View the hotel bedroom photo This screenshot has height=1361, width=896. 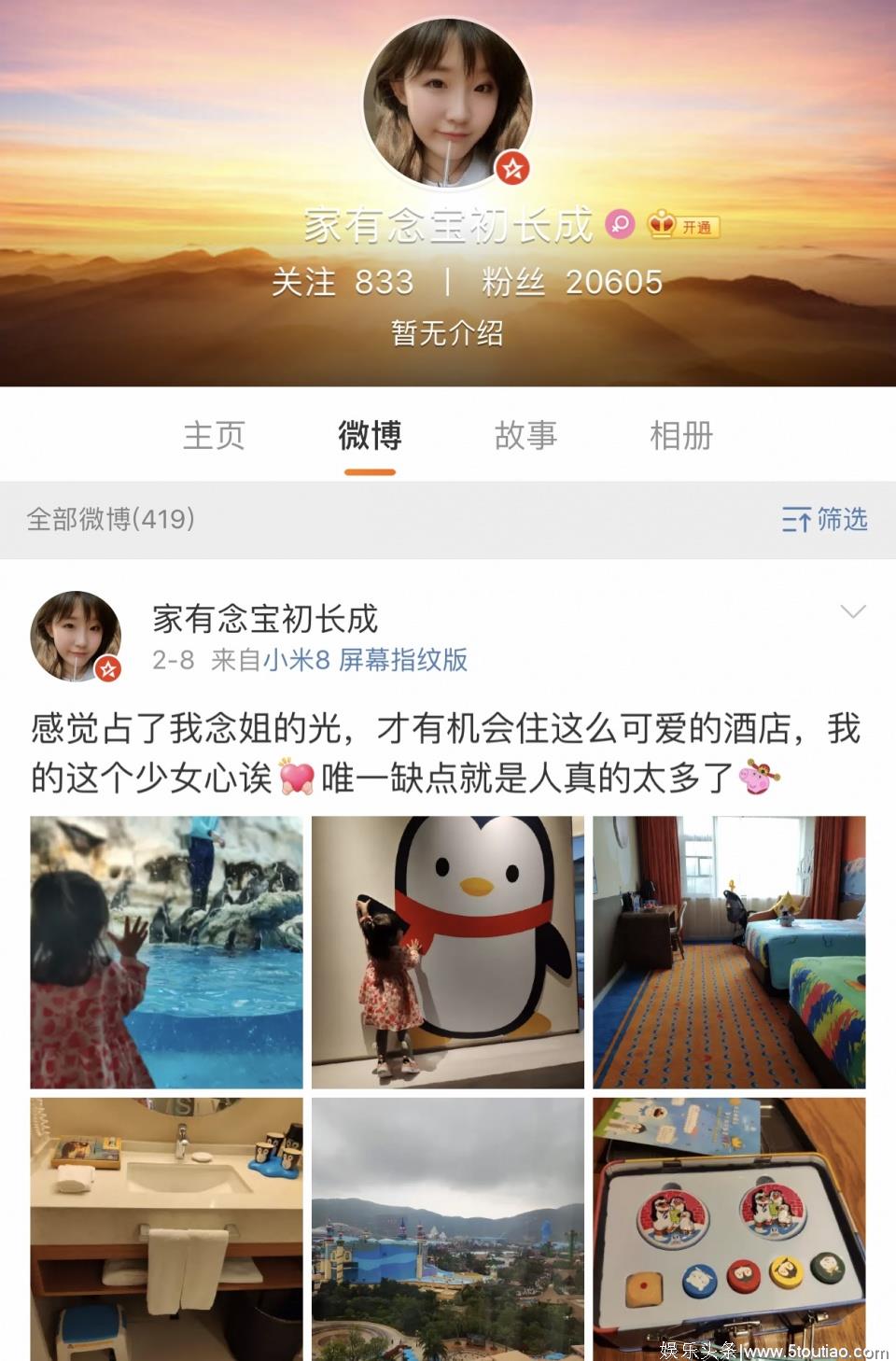(729, 952)
